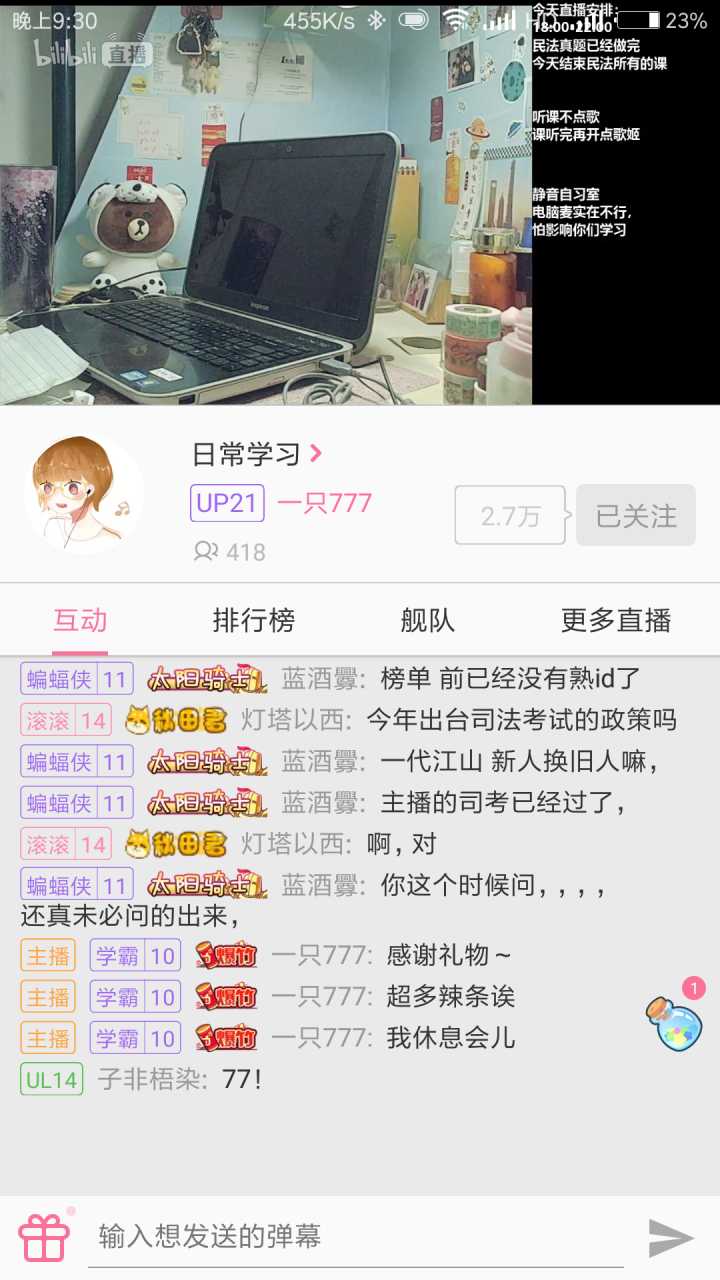Focus the 输入想发送的弹幕 field
Viewport: 720px width, 1280px height.
coord(355,1237)
